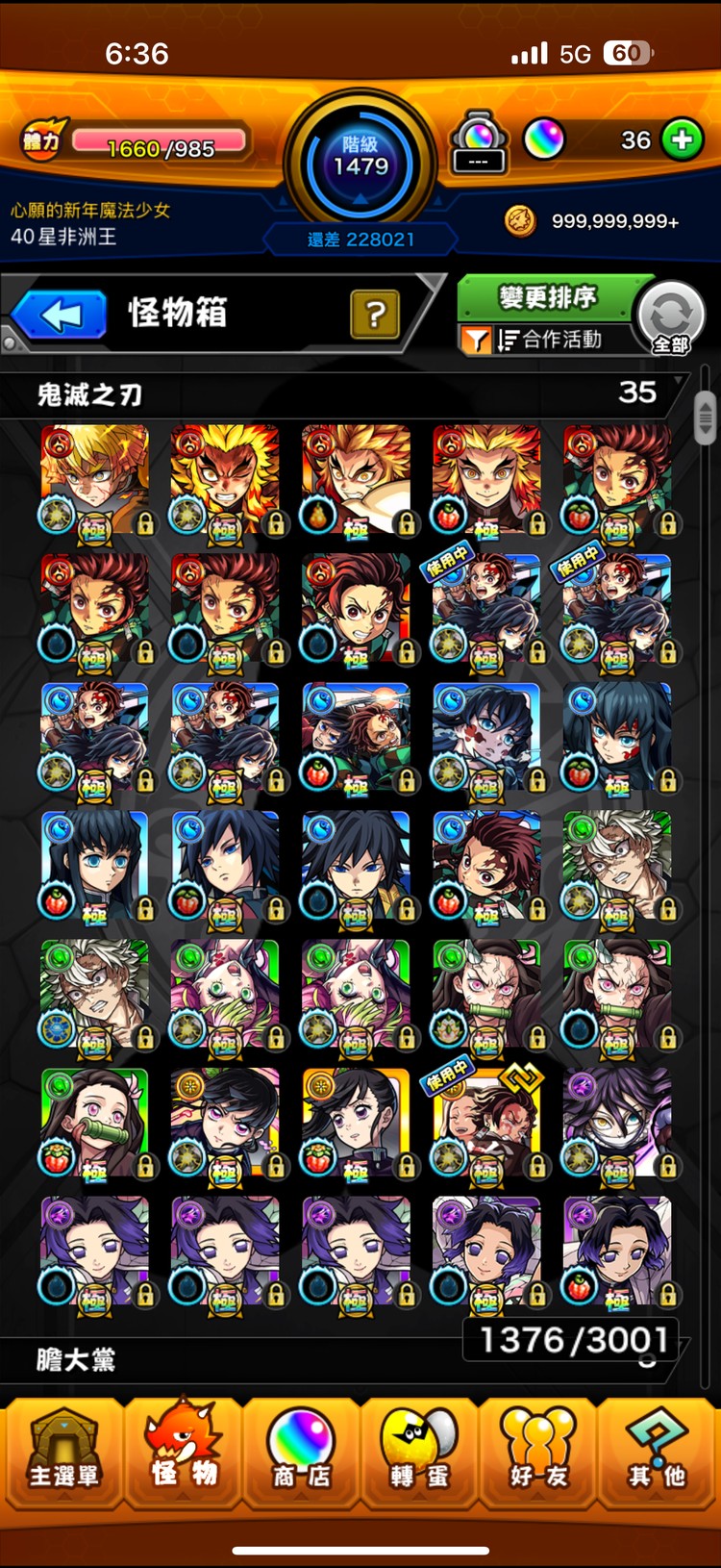Open the 主選單 main menu tab
This screenshot has height=1568, width=721.
click(62, 1453)
